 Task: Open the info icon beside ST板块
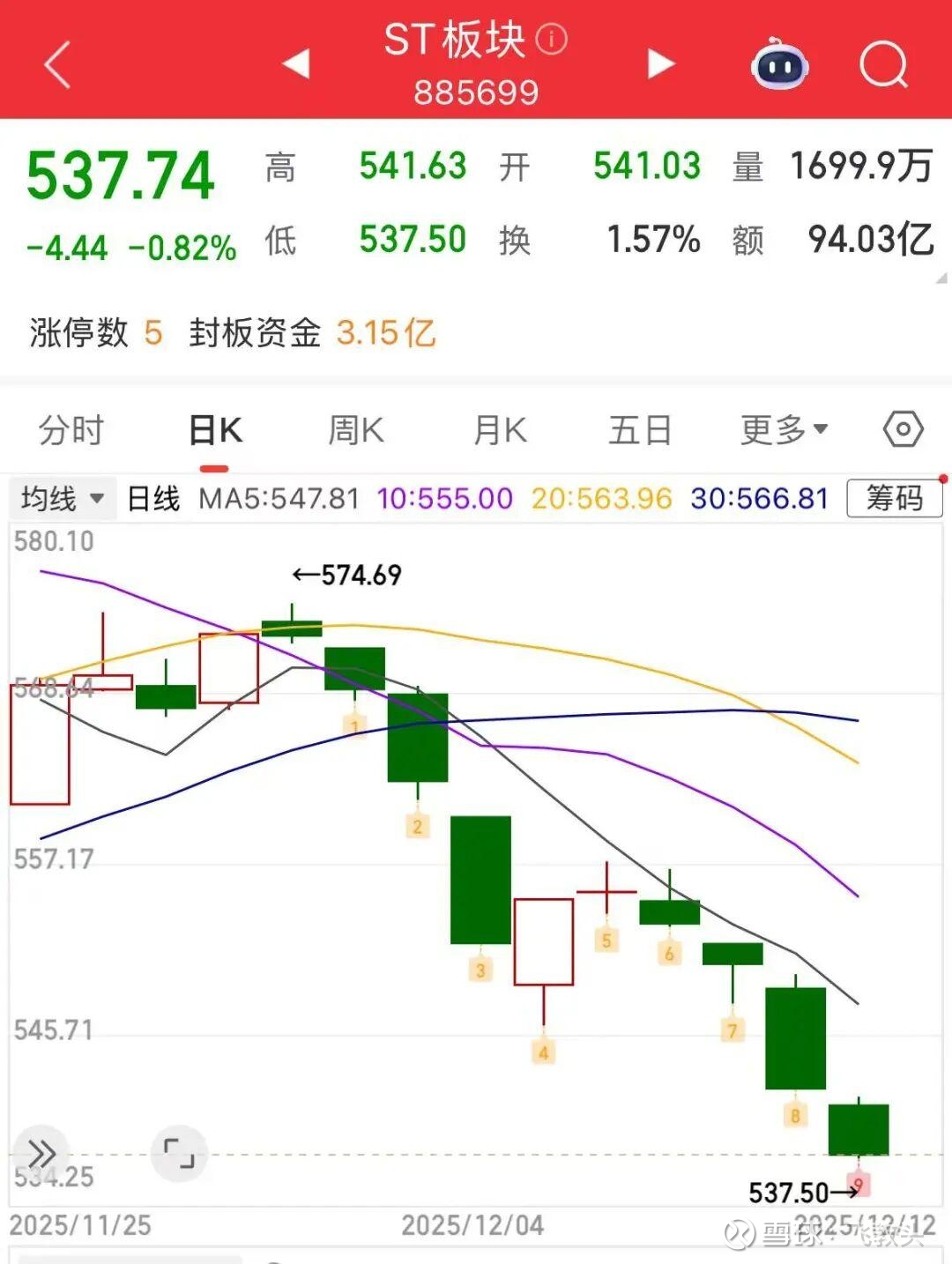click(x=552, y=39)
